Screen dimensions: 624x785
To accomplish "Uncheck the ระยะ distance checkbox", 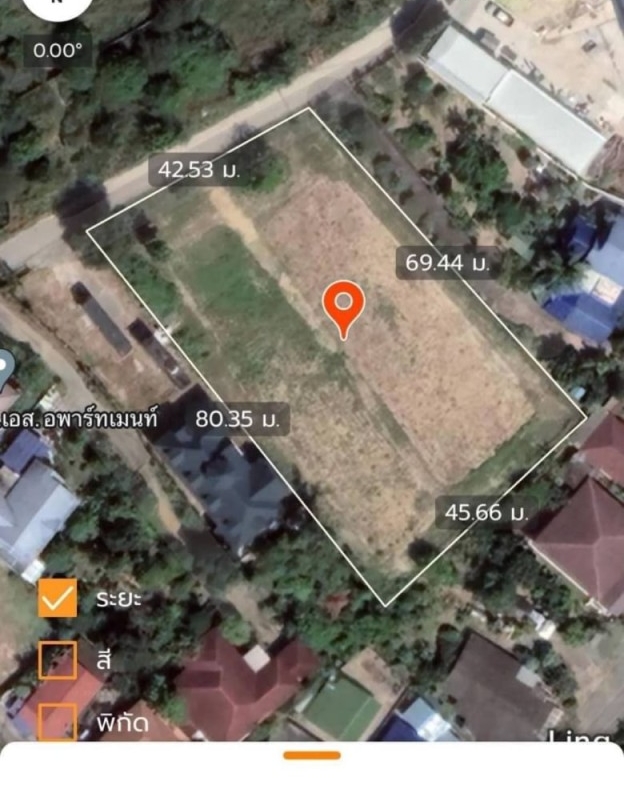I will pyautogui.click(x=58, y=599).
